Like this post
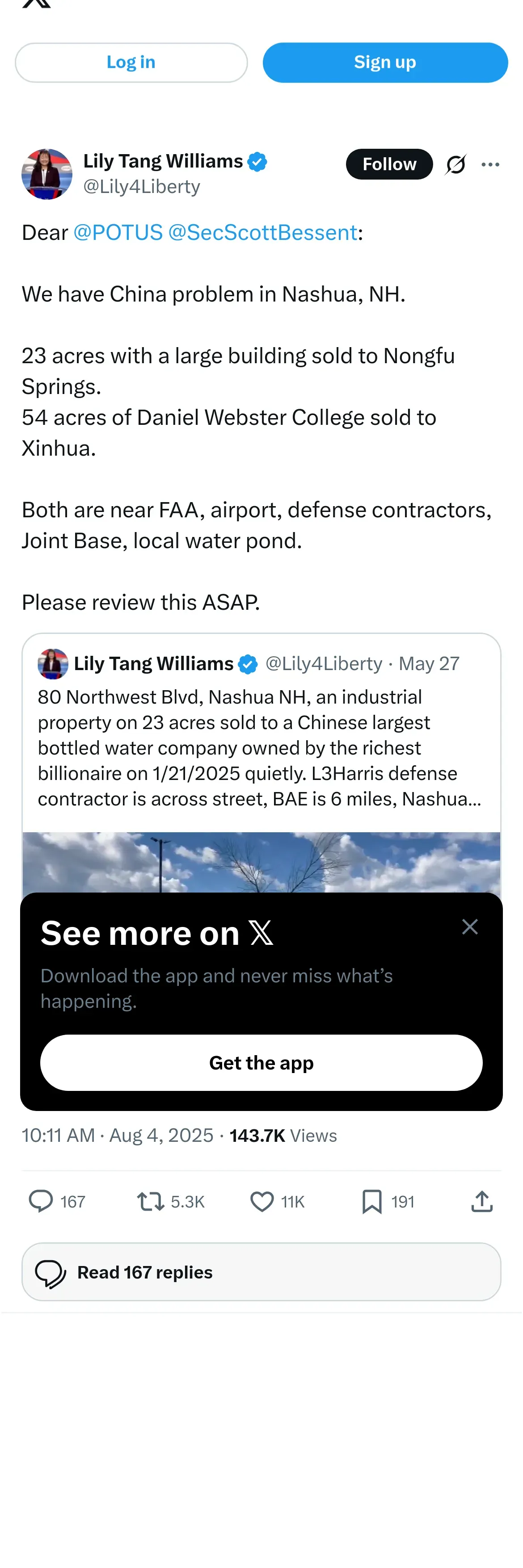 pyautogui.click(x=262, y=1201)
